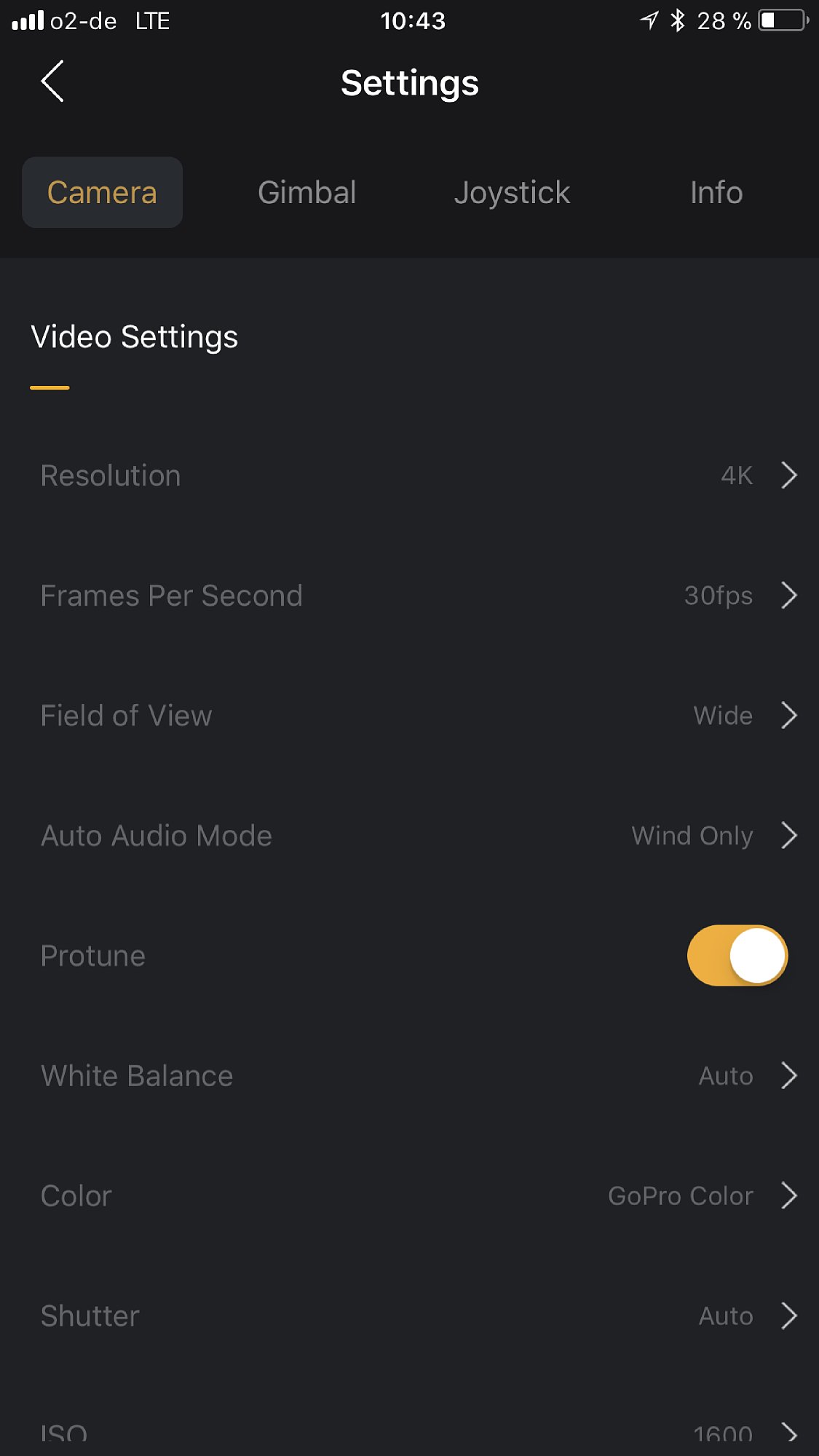
Task: Switch to the Joystick tab
Action: (x=512, y=193)
